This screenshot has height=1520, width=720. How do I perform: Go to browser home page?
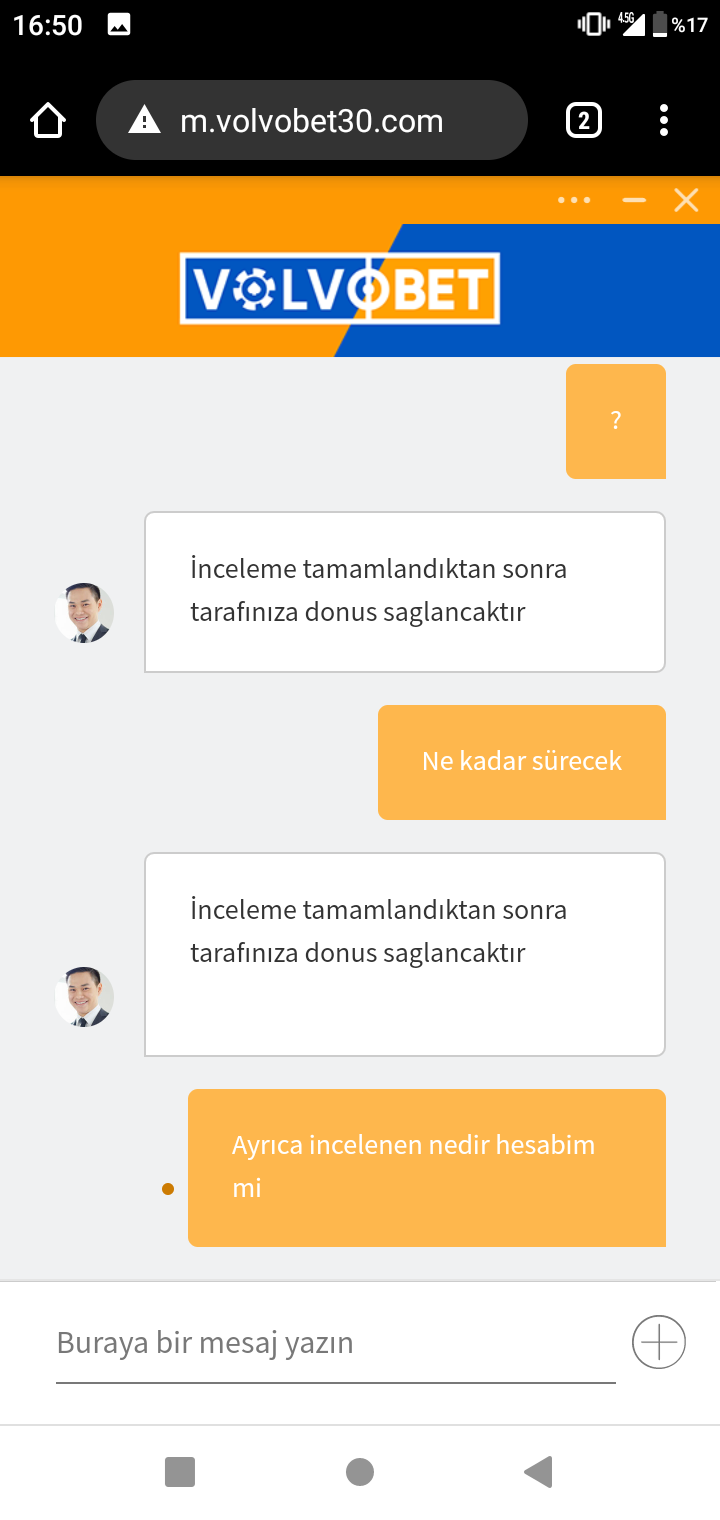pyautogui.click(x=48, y=121)
